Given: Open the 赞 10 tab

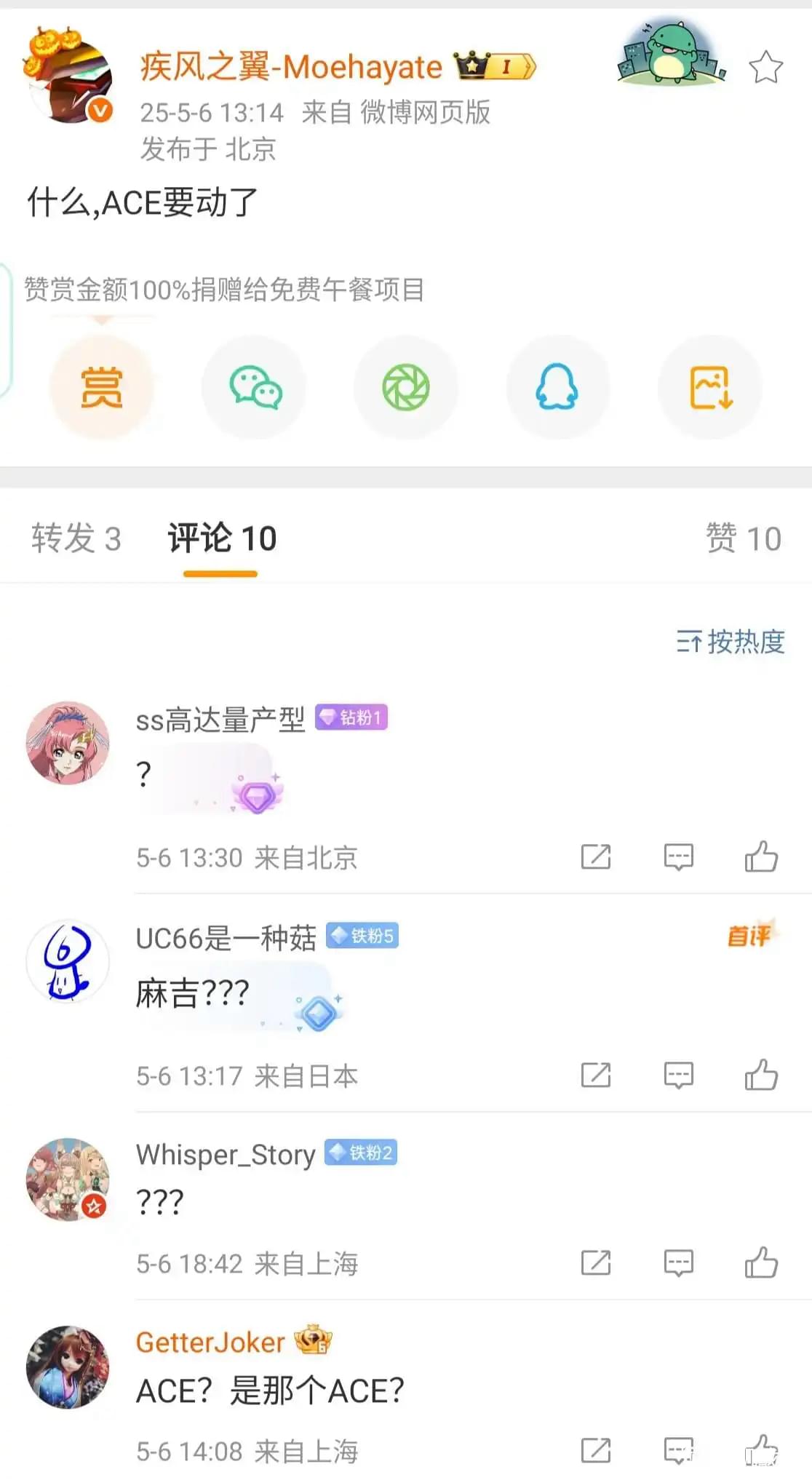Looking at the screenshot, I should pyautogui.click(x=744, y=538).
